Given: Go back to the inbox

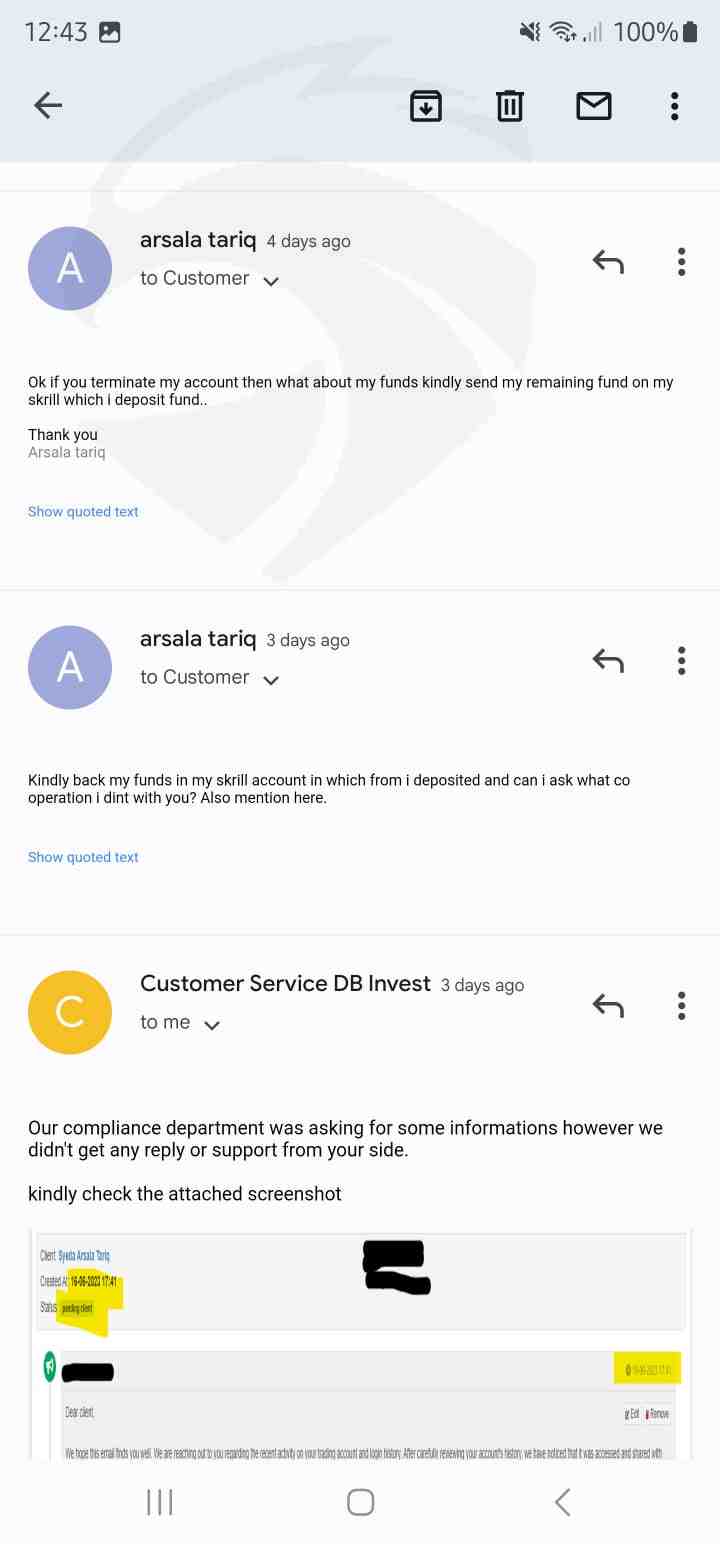Looking at the screenshot, I should pos(48,105).
